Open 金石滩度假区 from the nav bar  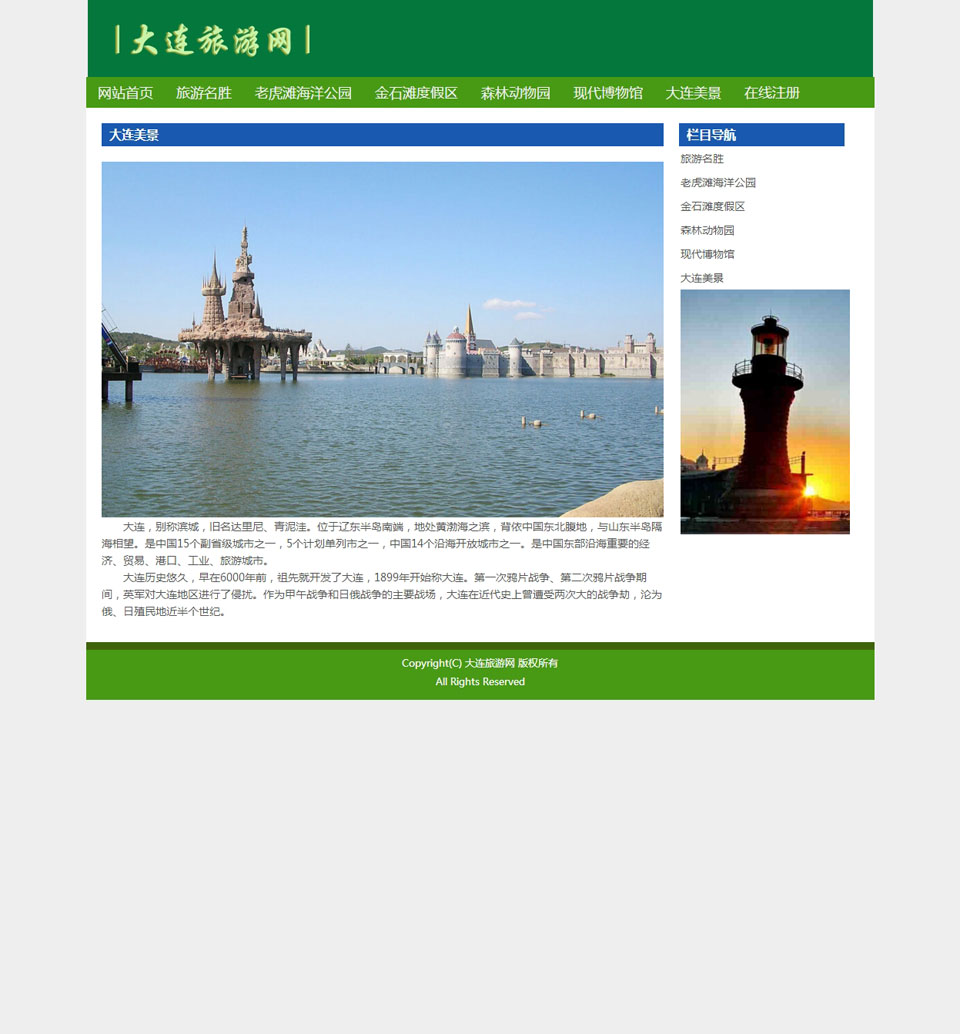pyautogui.click(x=416, y=93)
